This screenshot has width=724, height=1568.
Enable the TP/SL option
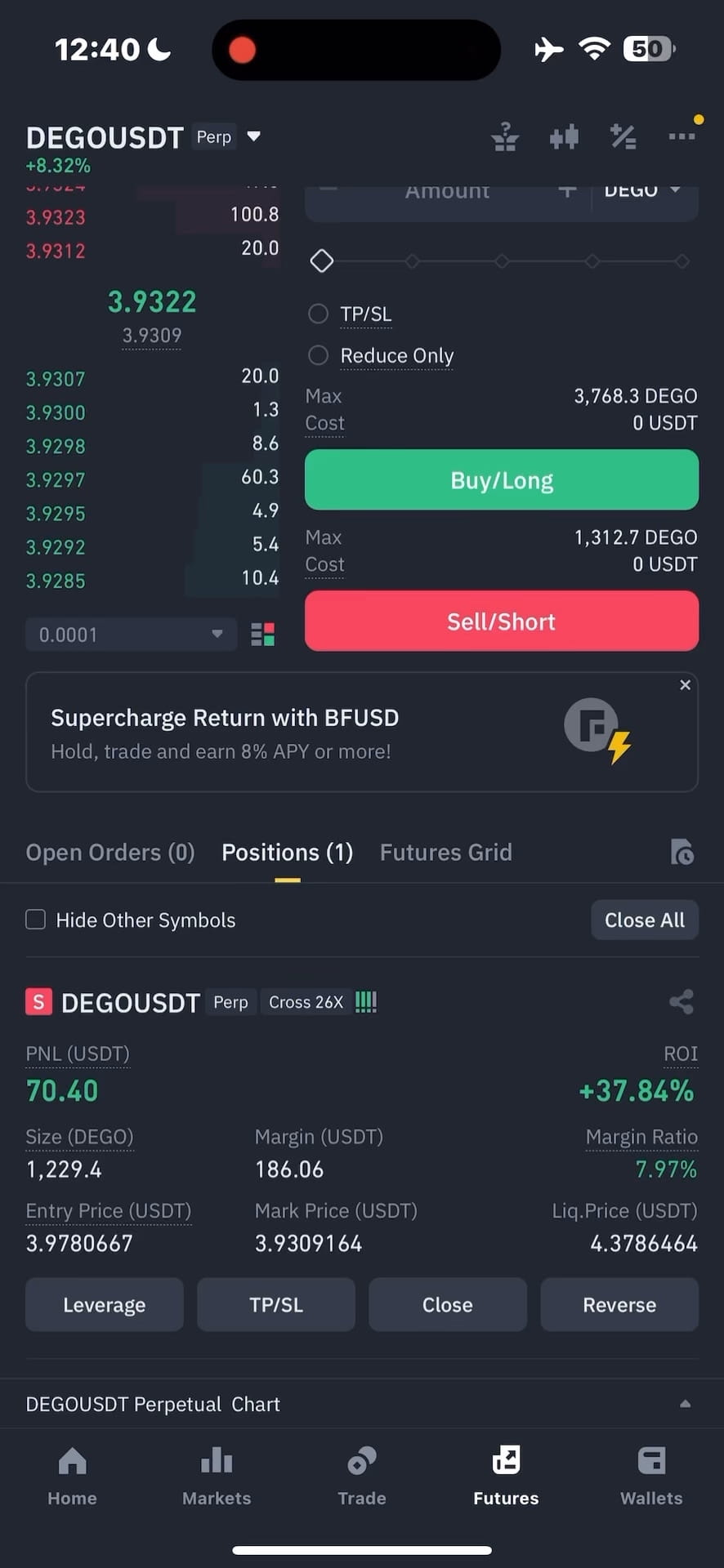coord(318,314)
